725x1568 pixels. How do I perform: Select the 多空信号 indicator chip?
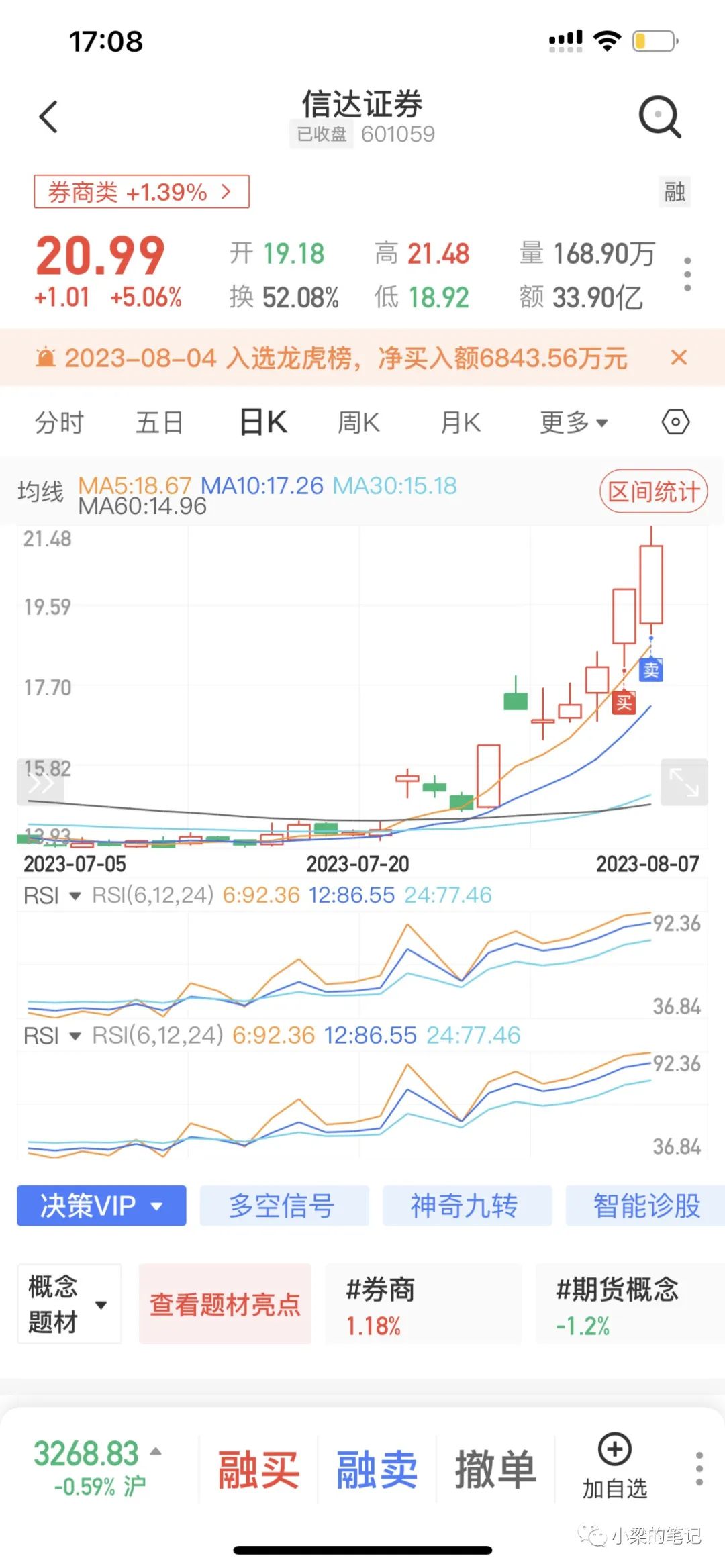(x=284, y=1206)
